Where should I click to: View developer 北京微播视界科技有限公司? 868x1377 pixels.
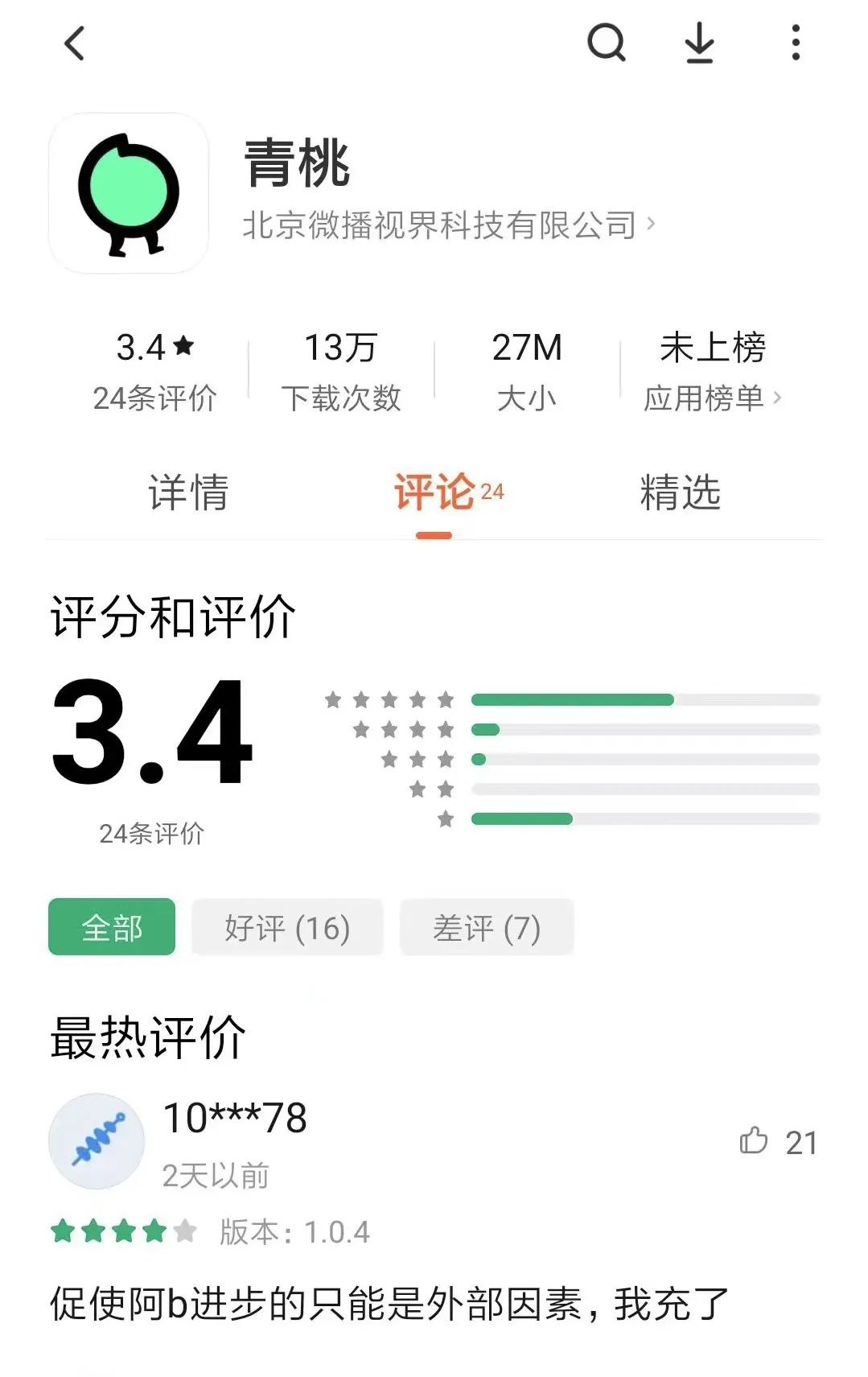[447, 225]
